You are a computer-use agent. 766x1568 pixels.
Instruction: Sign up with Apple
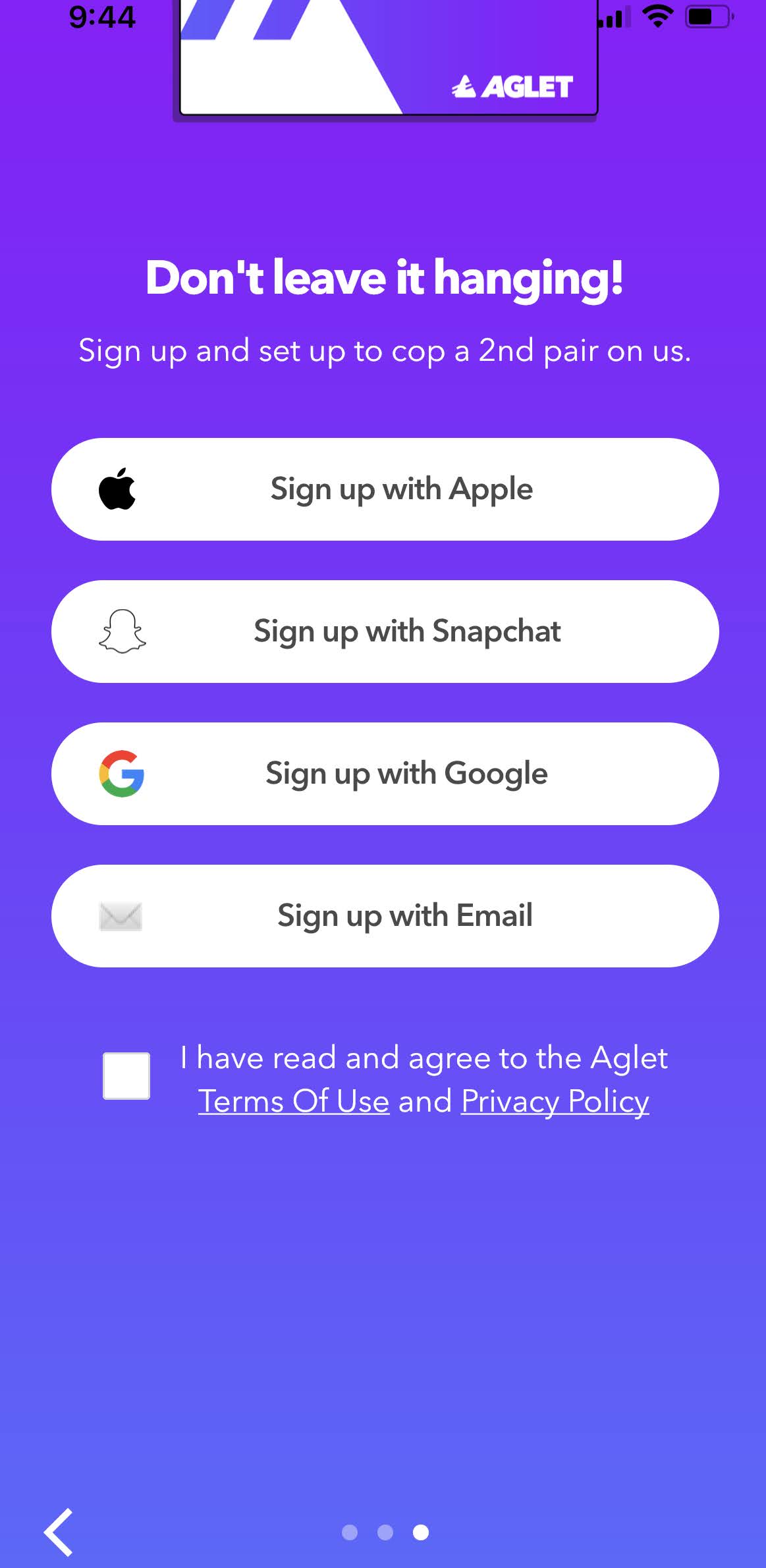pos(385,489)
